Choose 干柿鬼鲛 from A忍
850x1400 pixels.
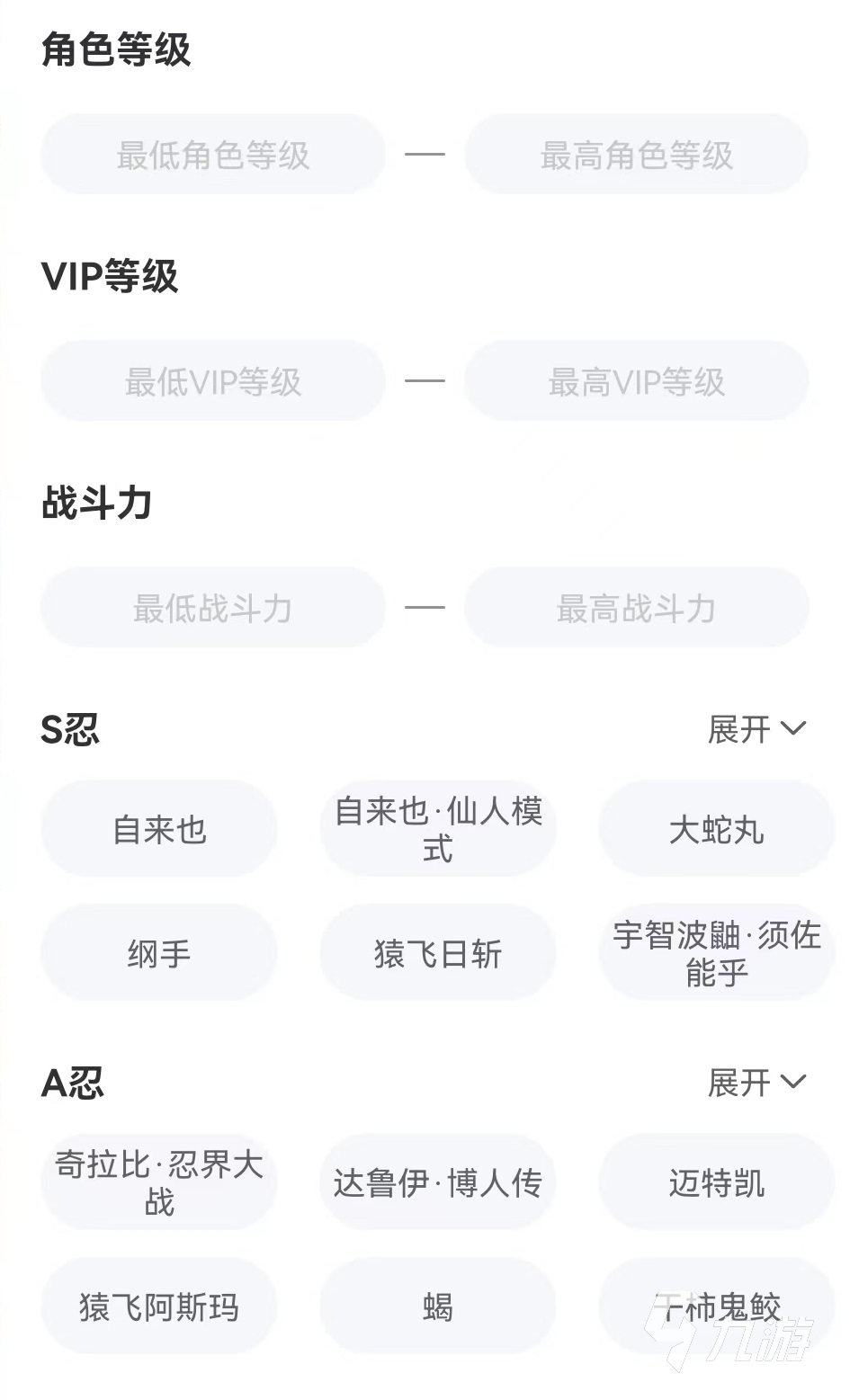click(x=716, y=1306)
